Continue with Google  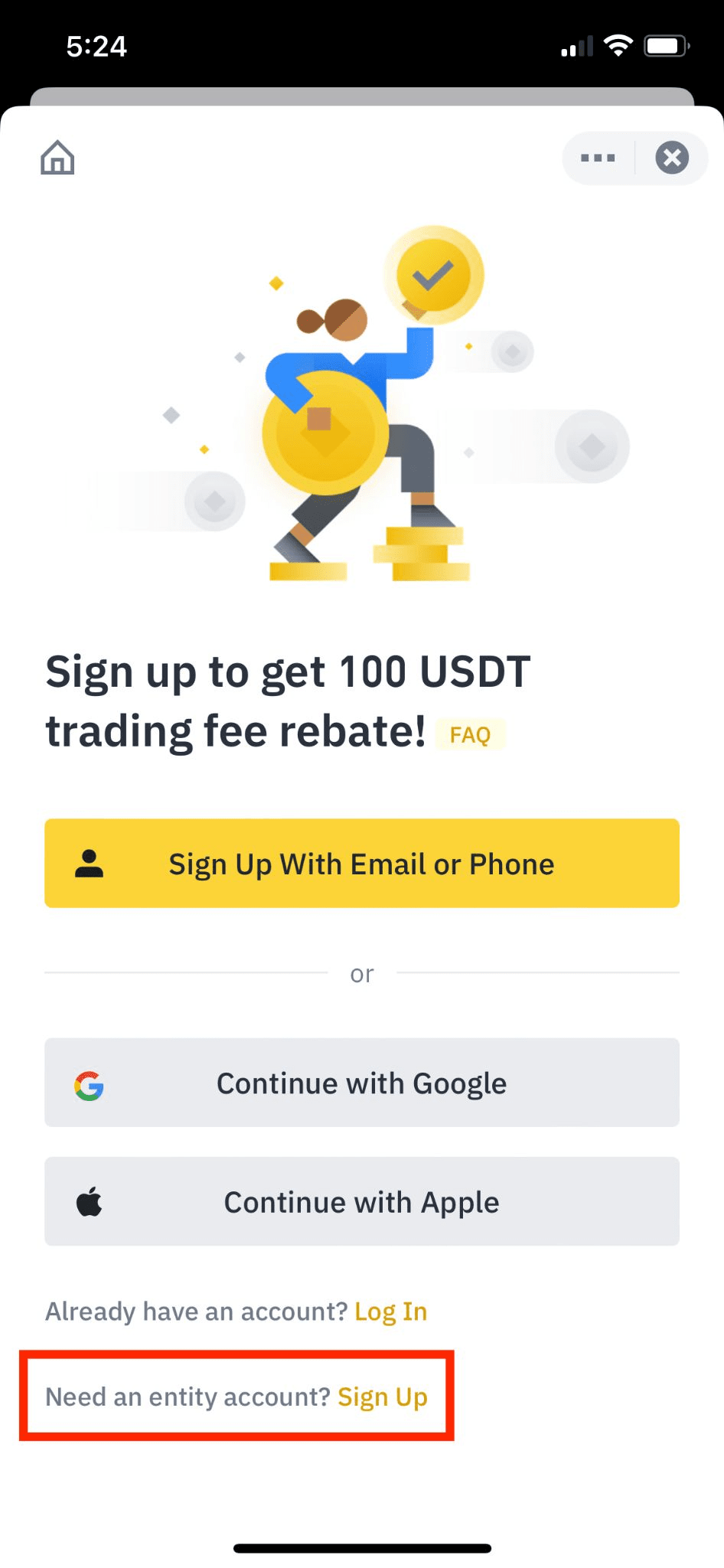pyautogui.click(x=361, y=1083)
